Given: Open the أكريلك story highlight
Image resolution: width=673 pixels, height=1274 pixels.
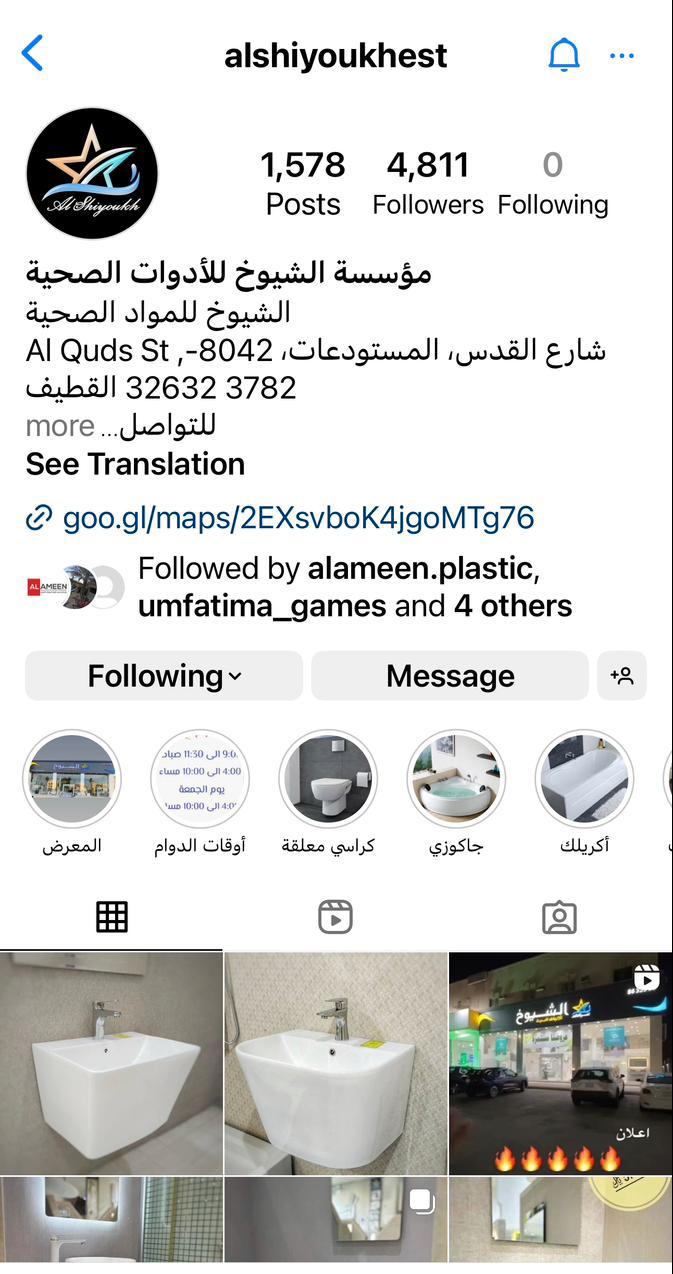Looking at the screenshot, I should pyautogui.click(x=584, y=779).
